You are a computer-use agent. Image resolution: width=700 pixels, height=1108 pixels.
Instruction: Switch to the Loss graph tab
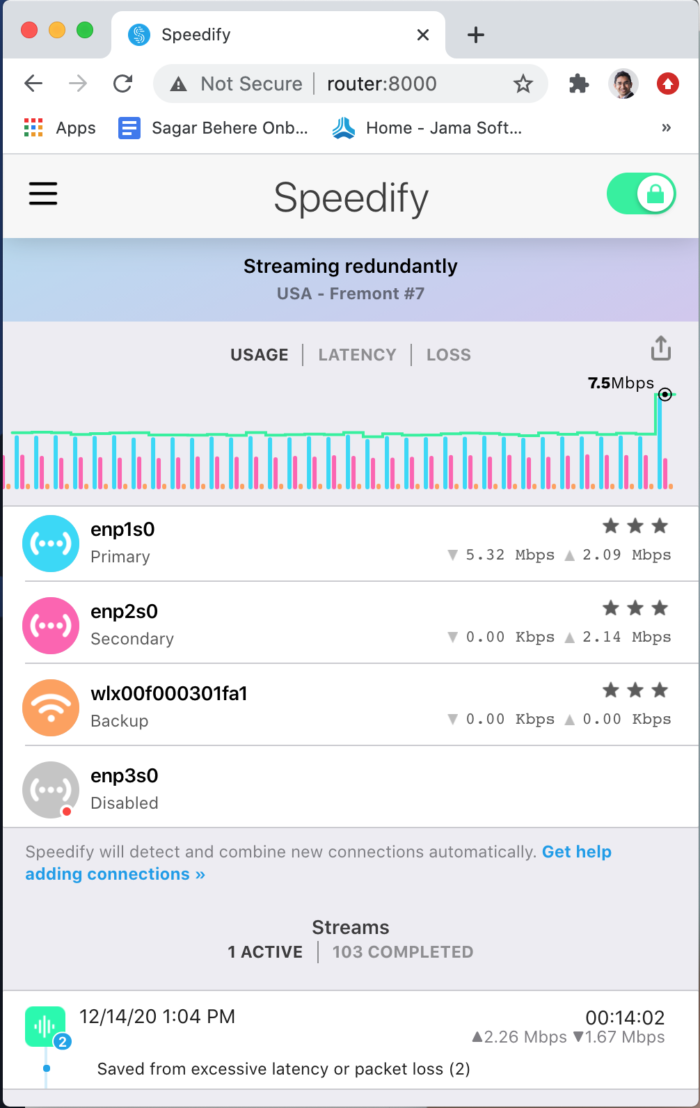click(448, 355)
